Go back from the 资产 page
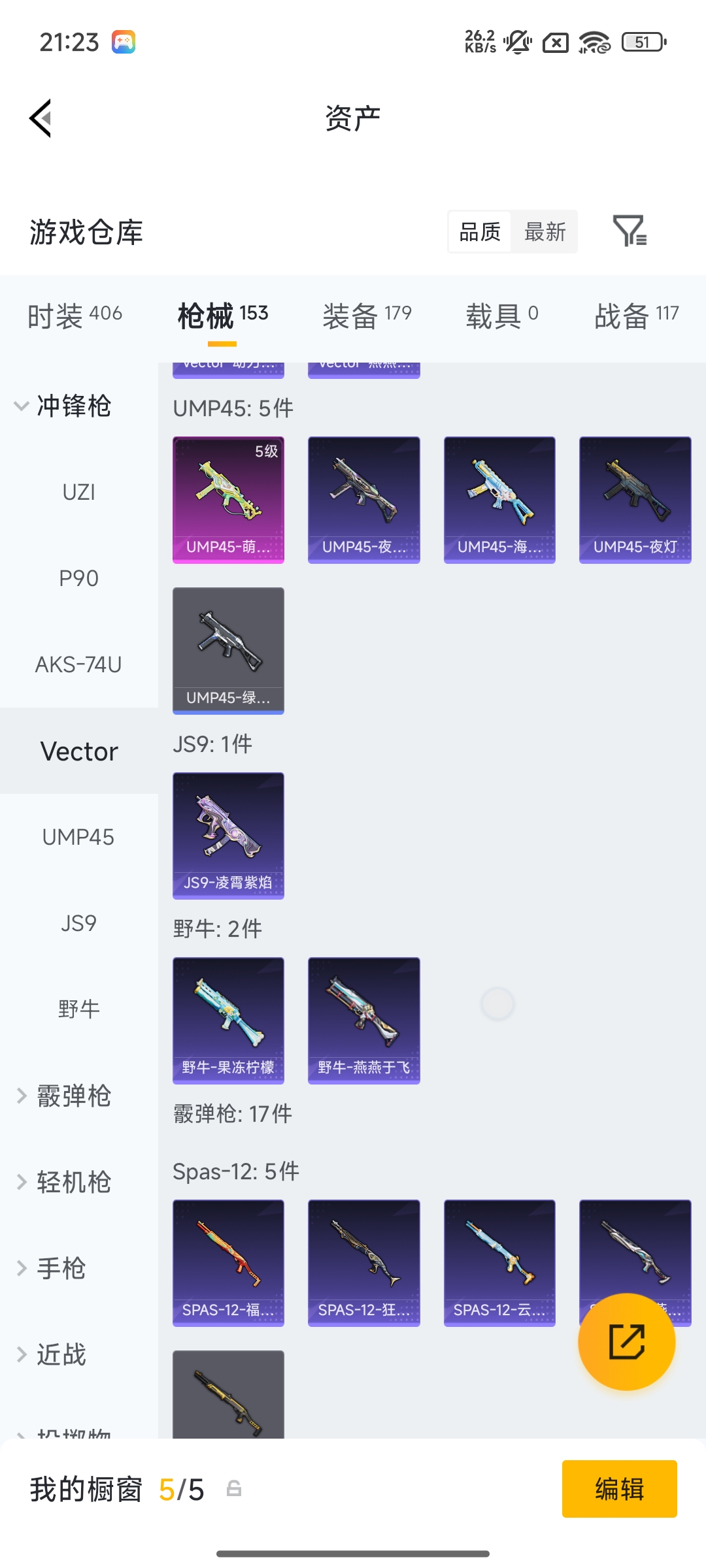 click(x=41, y=118)
